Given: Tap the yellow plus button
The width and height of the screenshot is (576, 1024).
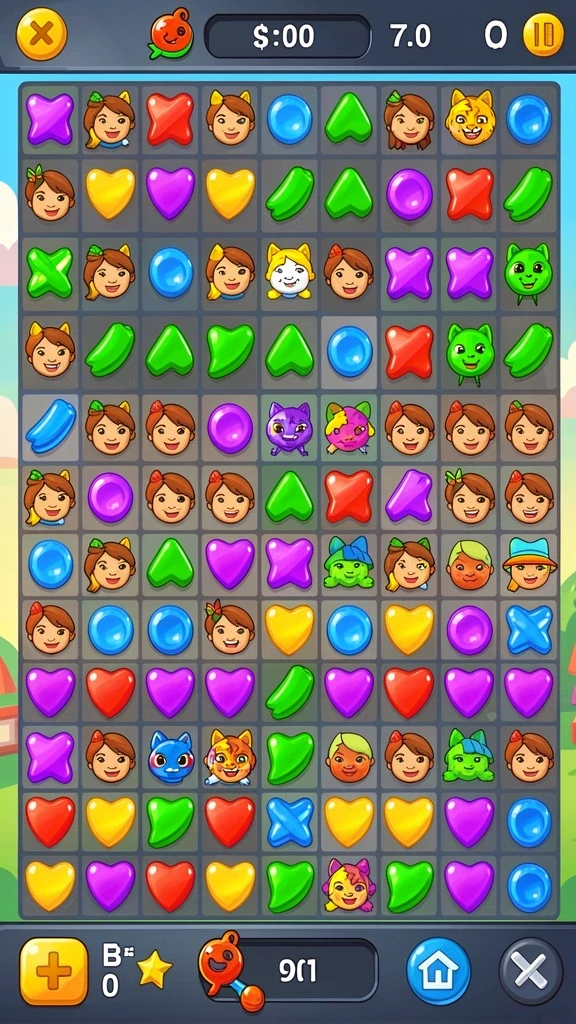Looking at the screenshot, I should coord(54,971).
